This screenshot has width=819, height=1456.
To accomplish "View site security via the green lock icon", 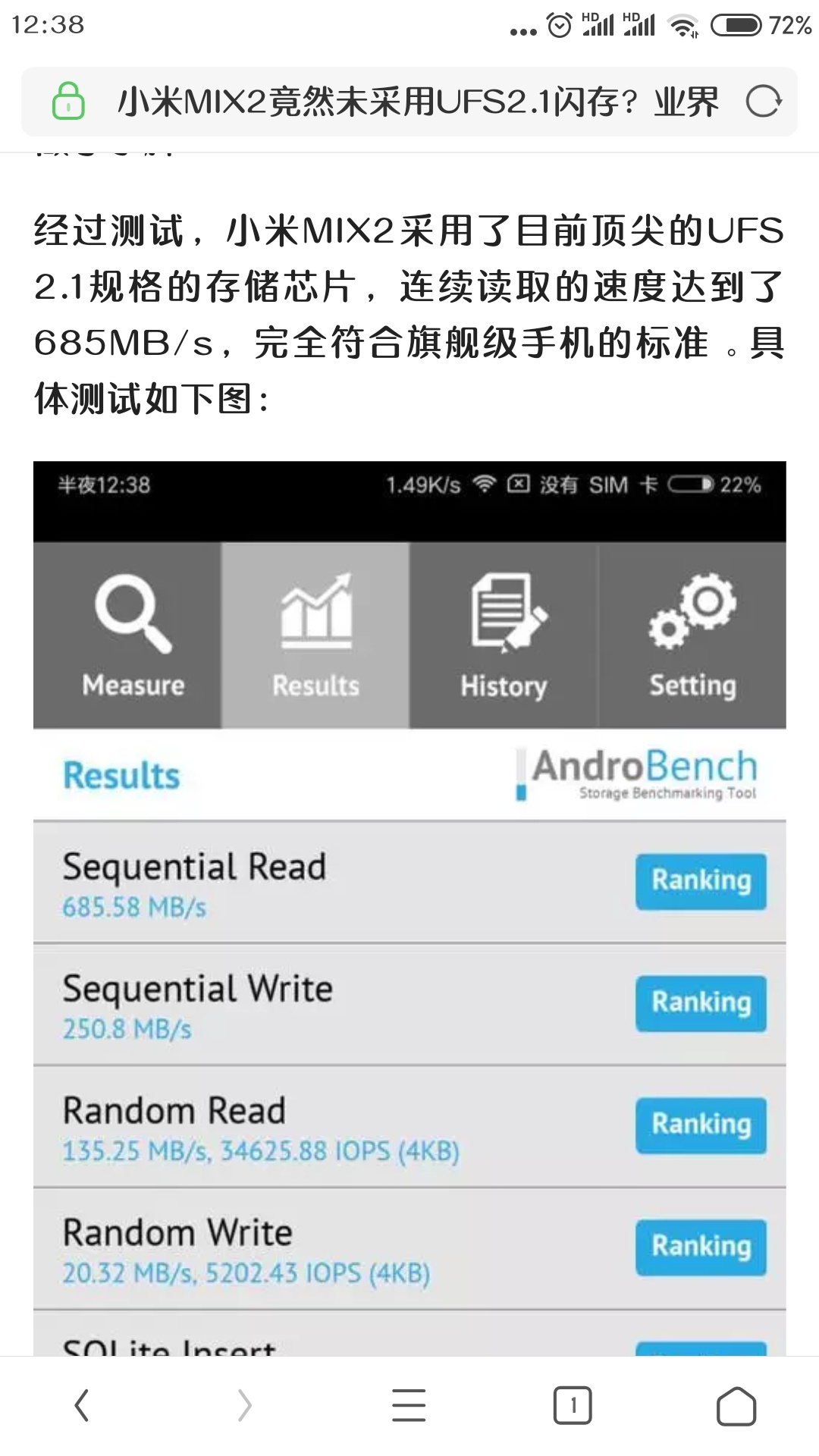I will click(x=68, y=101).
